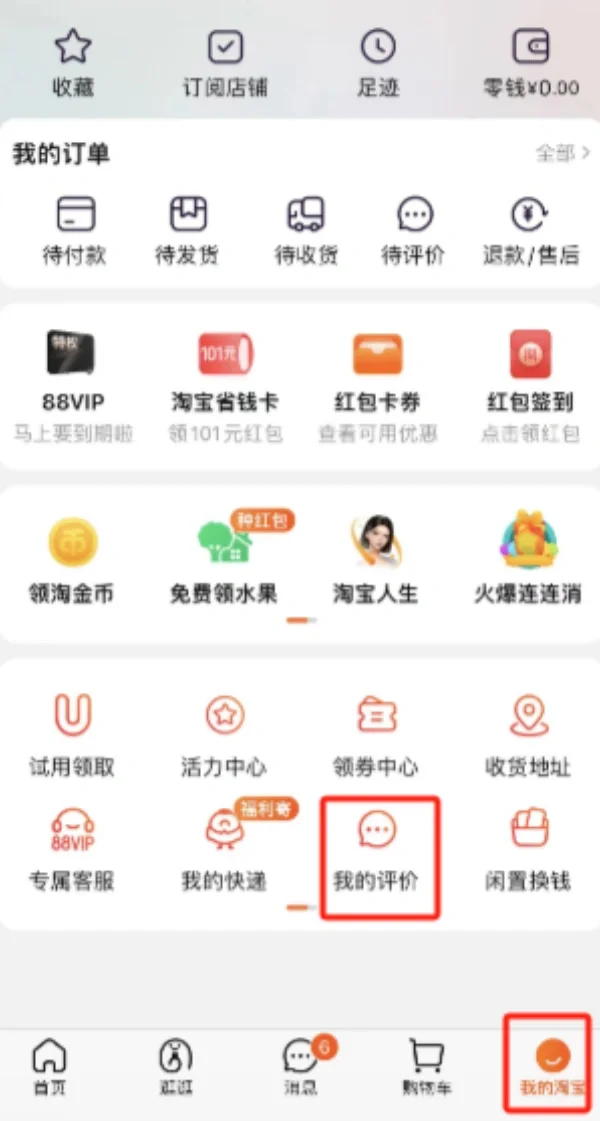Open 我的快递 deliveries
The width and height of the screenshot is (600, 1121).
coord(225,851)
